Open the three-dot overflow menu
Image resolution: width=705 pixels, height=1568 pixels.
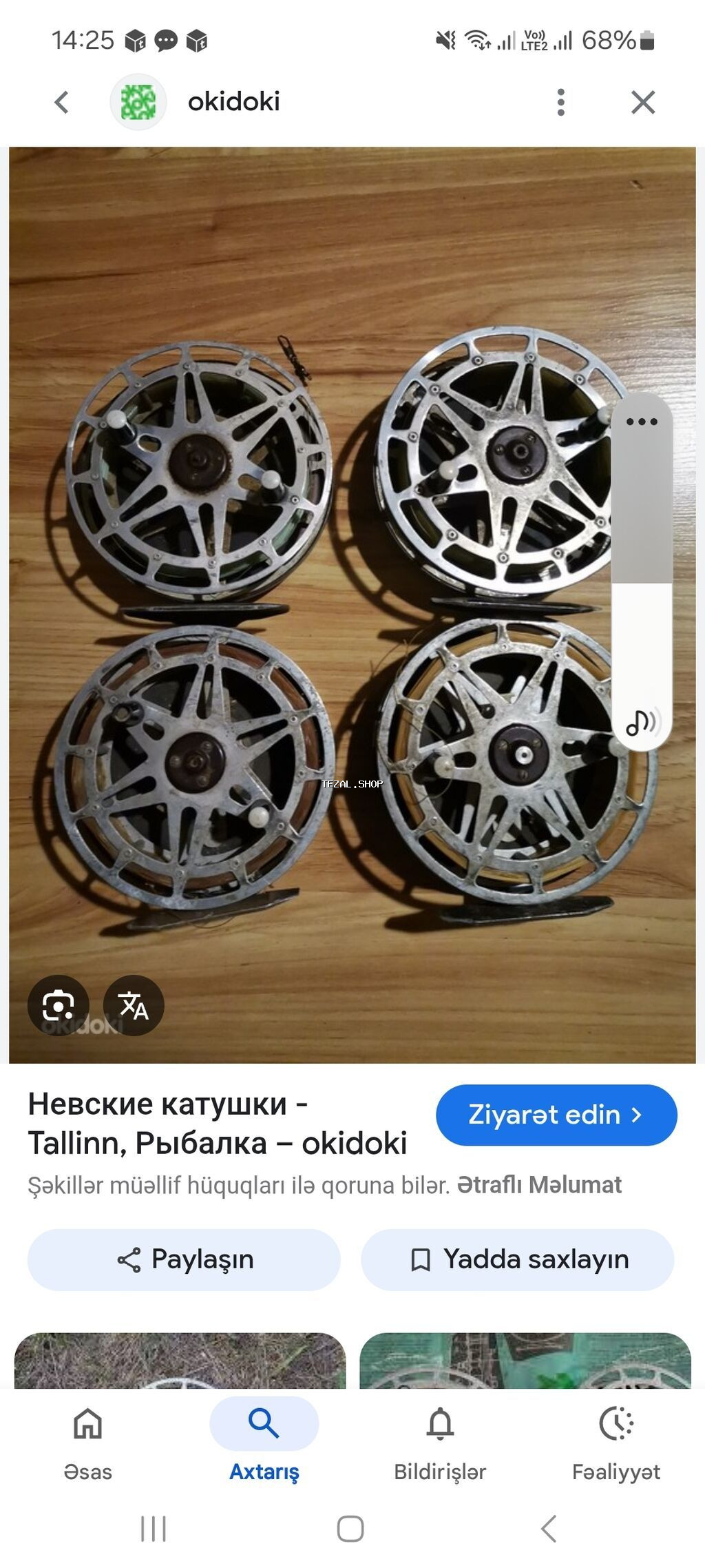[x=561, y=103]
